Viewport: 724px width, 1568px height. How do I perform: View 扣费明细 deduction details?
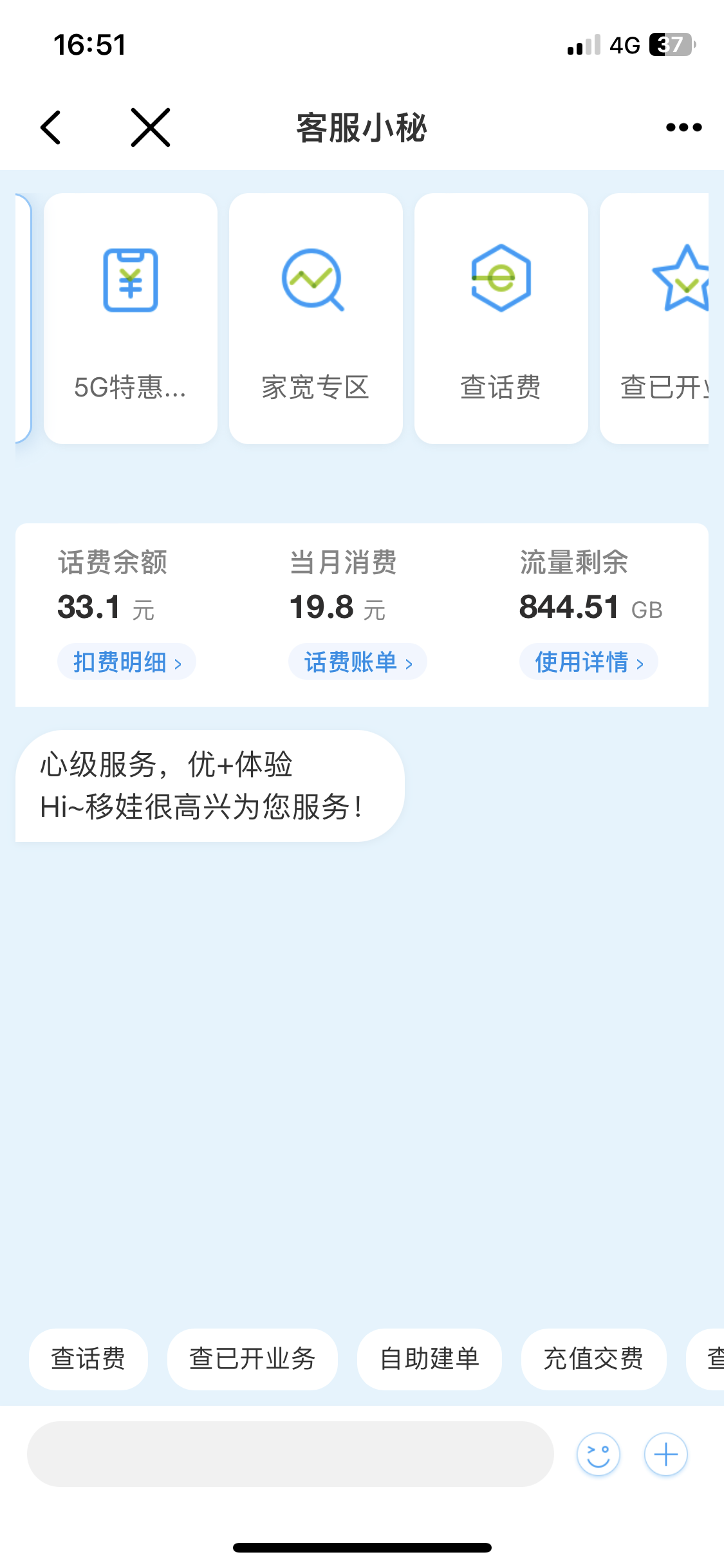coord(127,662)
